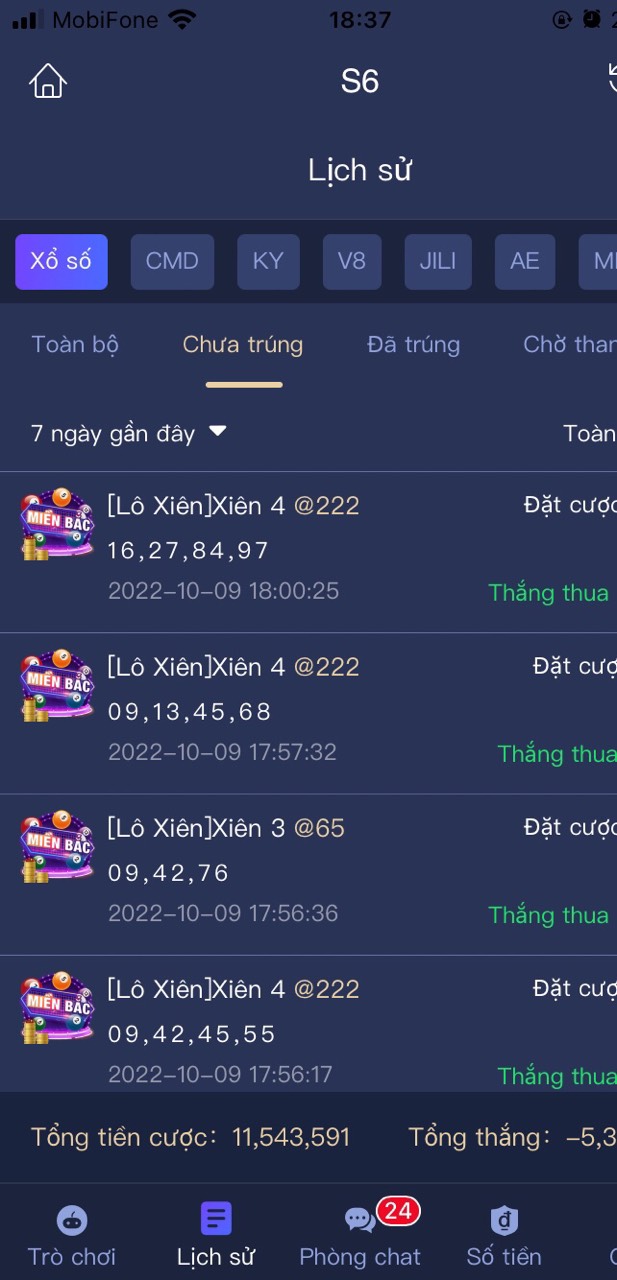Open Phòng chat with 24 unread

pos(360,1236)
